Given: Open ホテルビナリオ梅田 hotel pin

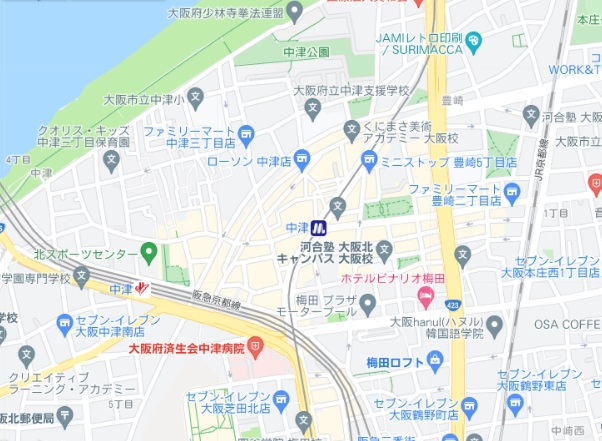Looking at the screenshot, I should (x=425, y=294).
